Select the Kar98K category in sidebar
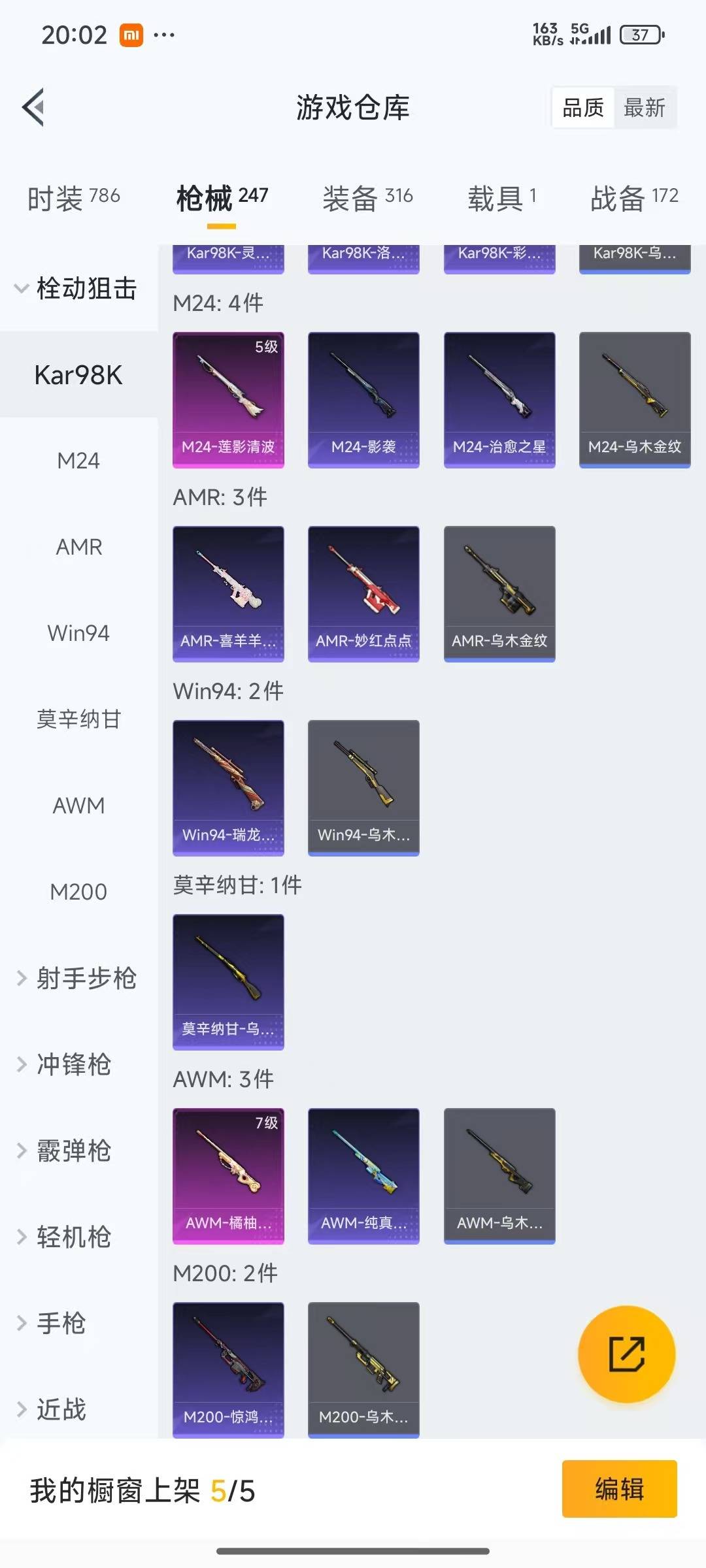This screenshot has height=1568, width=706. pyautogui.click(x=78, y=374)
